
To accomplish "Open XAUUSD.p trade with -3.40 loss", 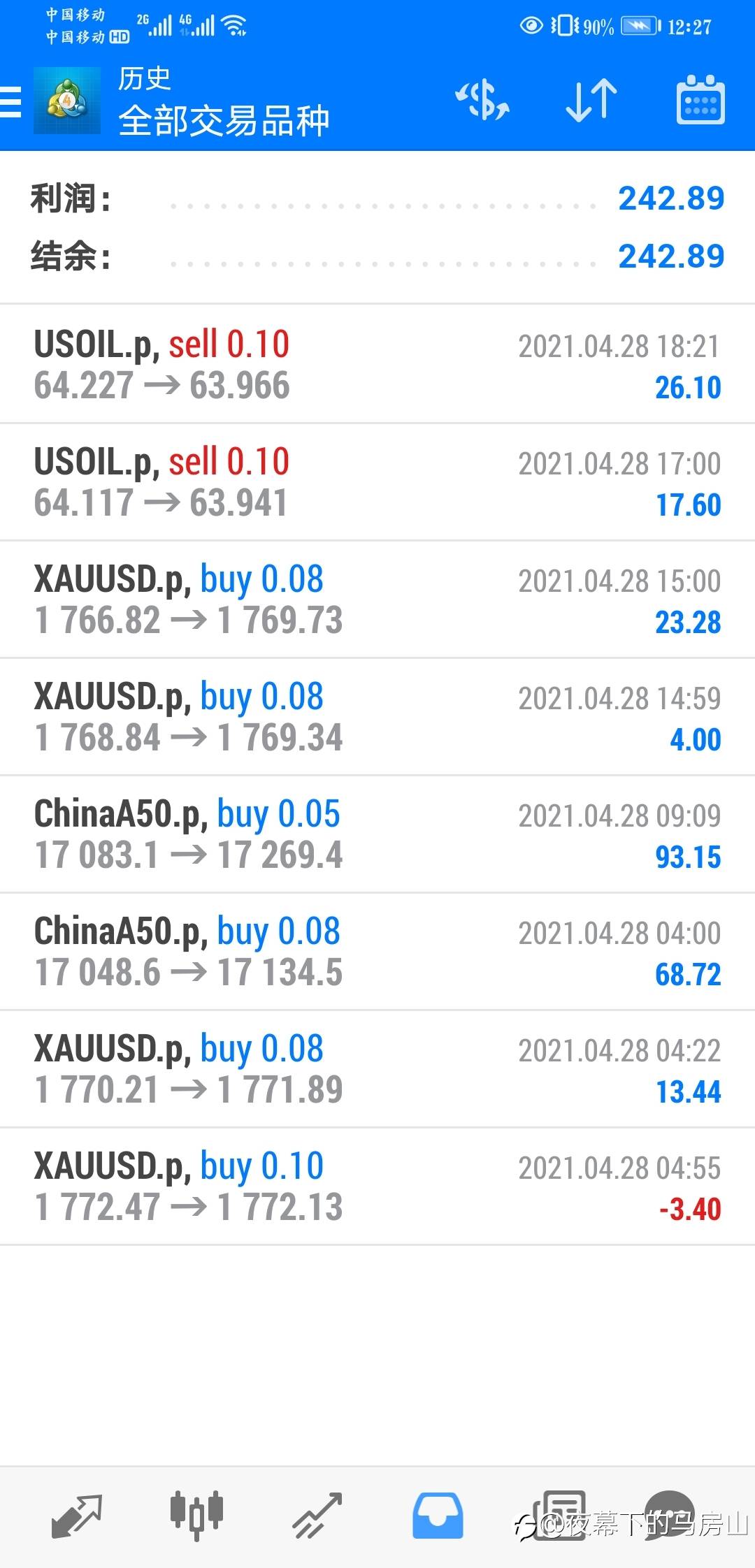I will click(377, 1186).
